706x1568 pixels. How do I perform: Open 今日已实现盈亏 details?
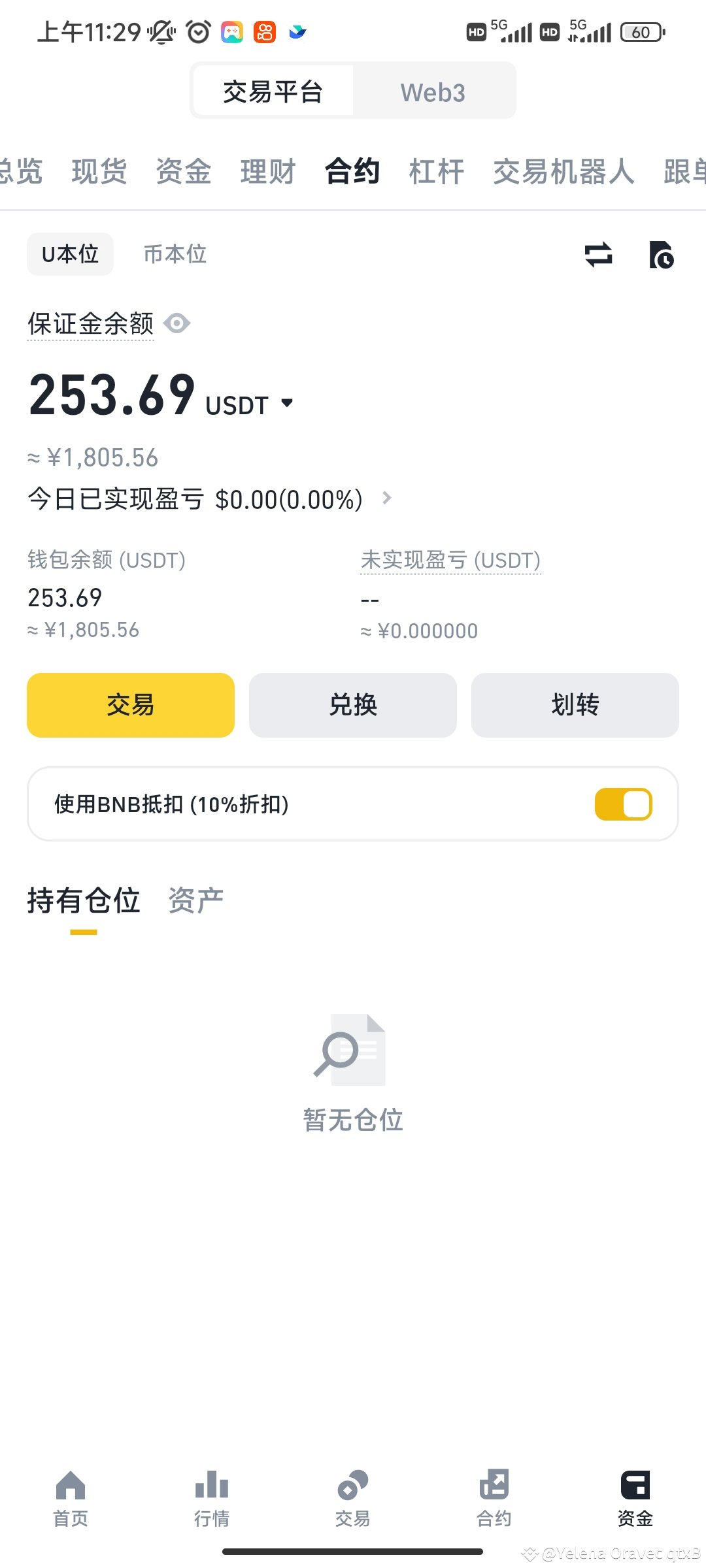pyautogui.click(x=386, y=498)
